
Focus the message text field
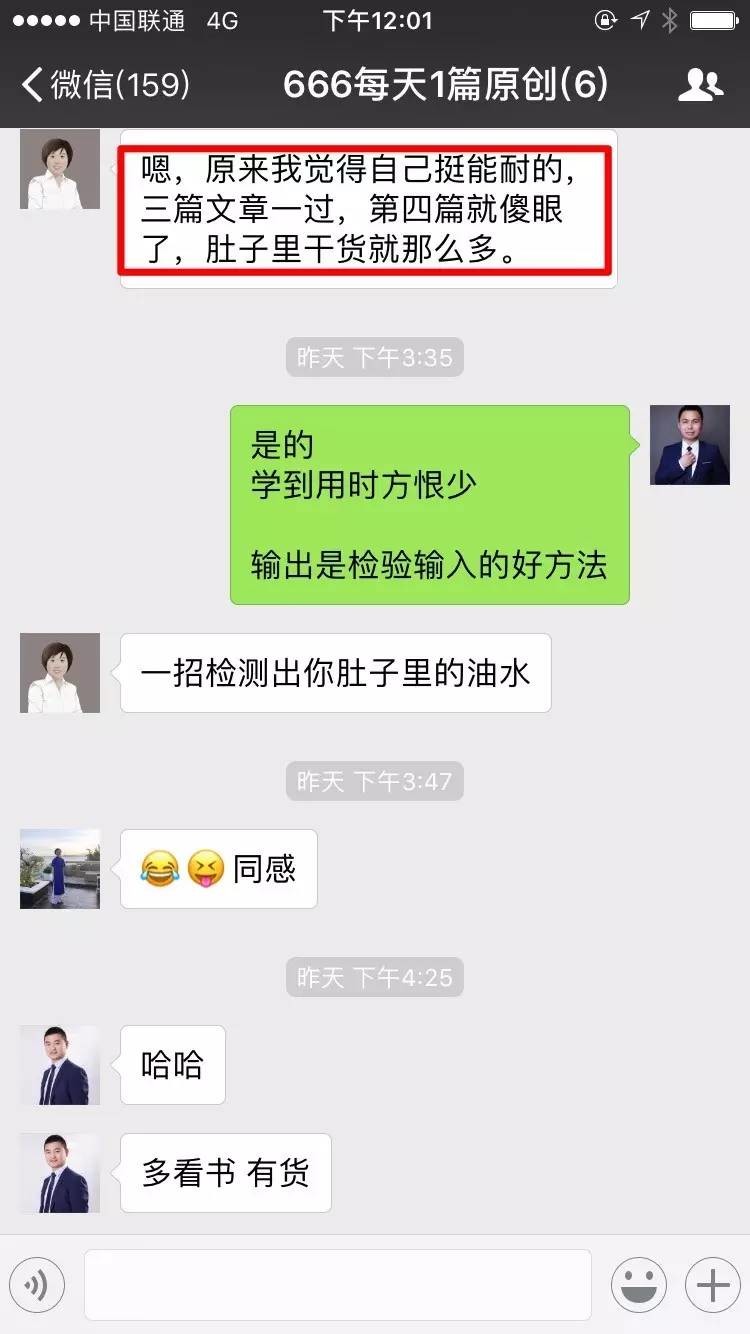[x=337, y=1285]
